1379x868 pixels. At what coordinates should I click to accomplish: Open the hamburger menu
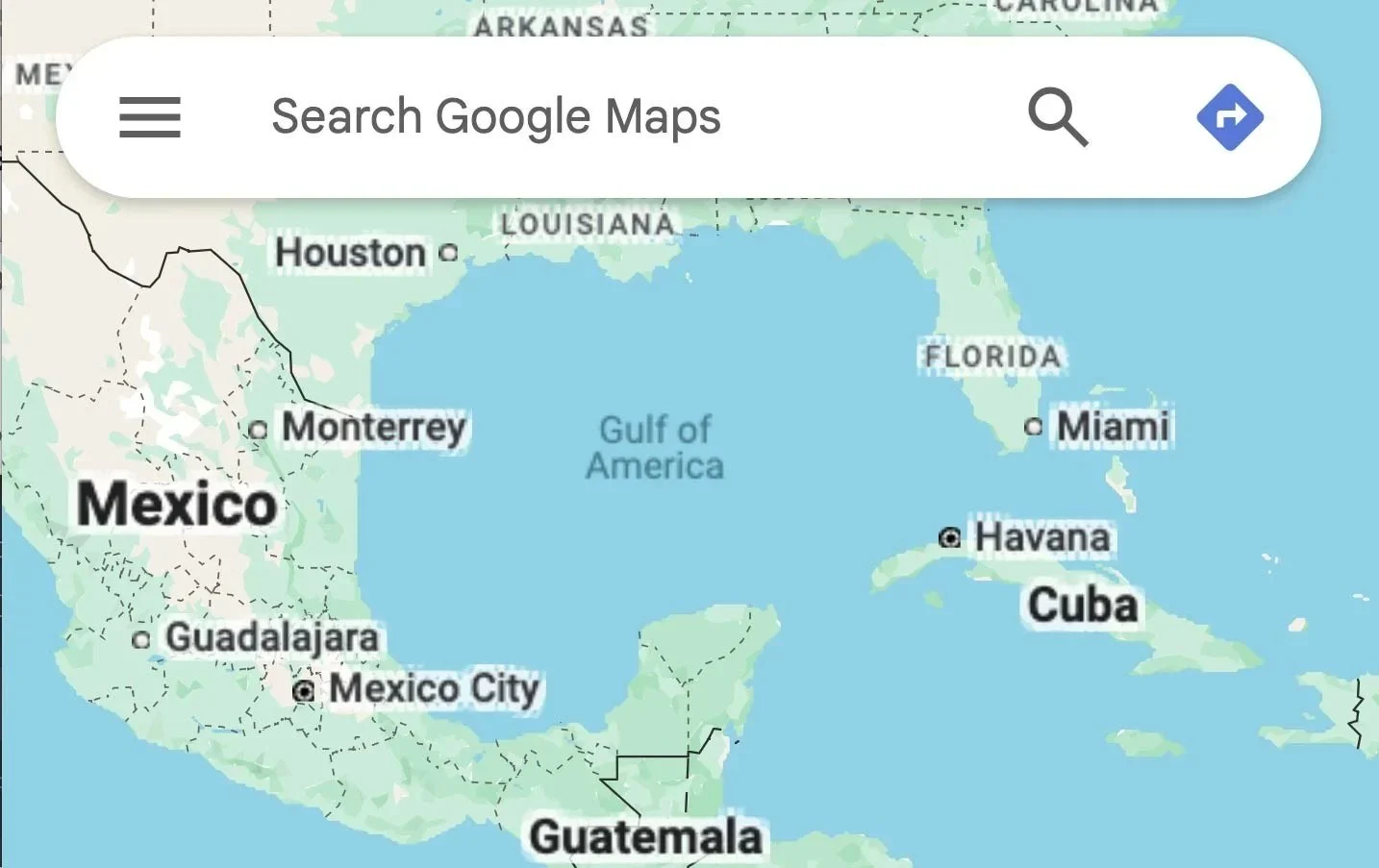point(149,117)
